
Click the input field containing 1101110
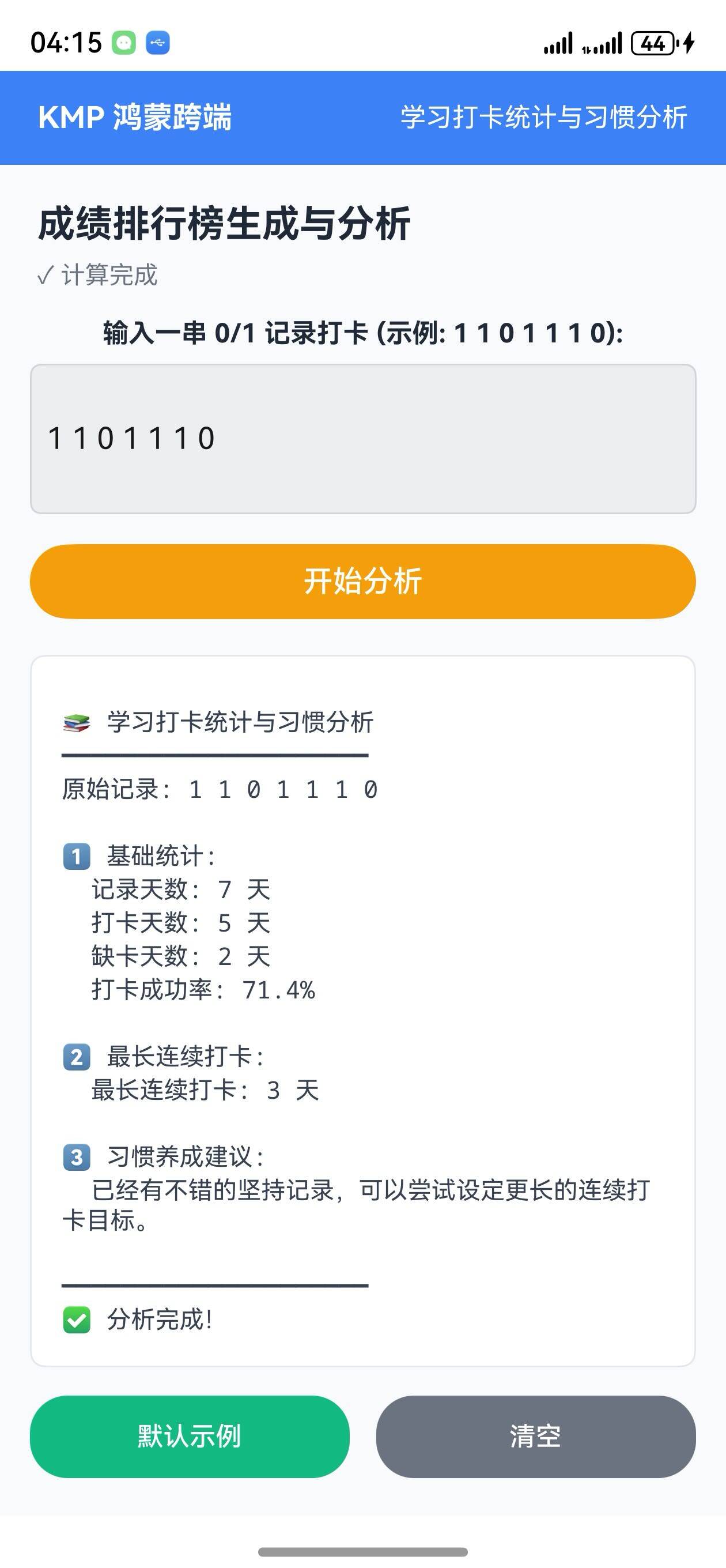[362, 438]
